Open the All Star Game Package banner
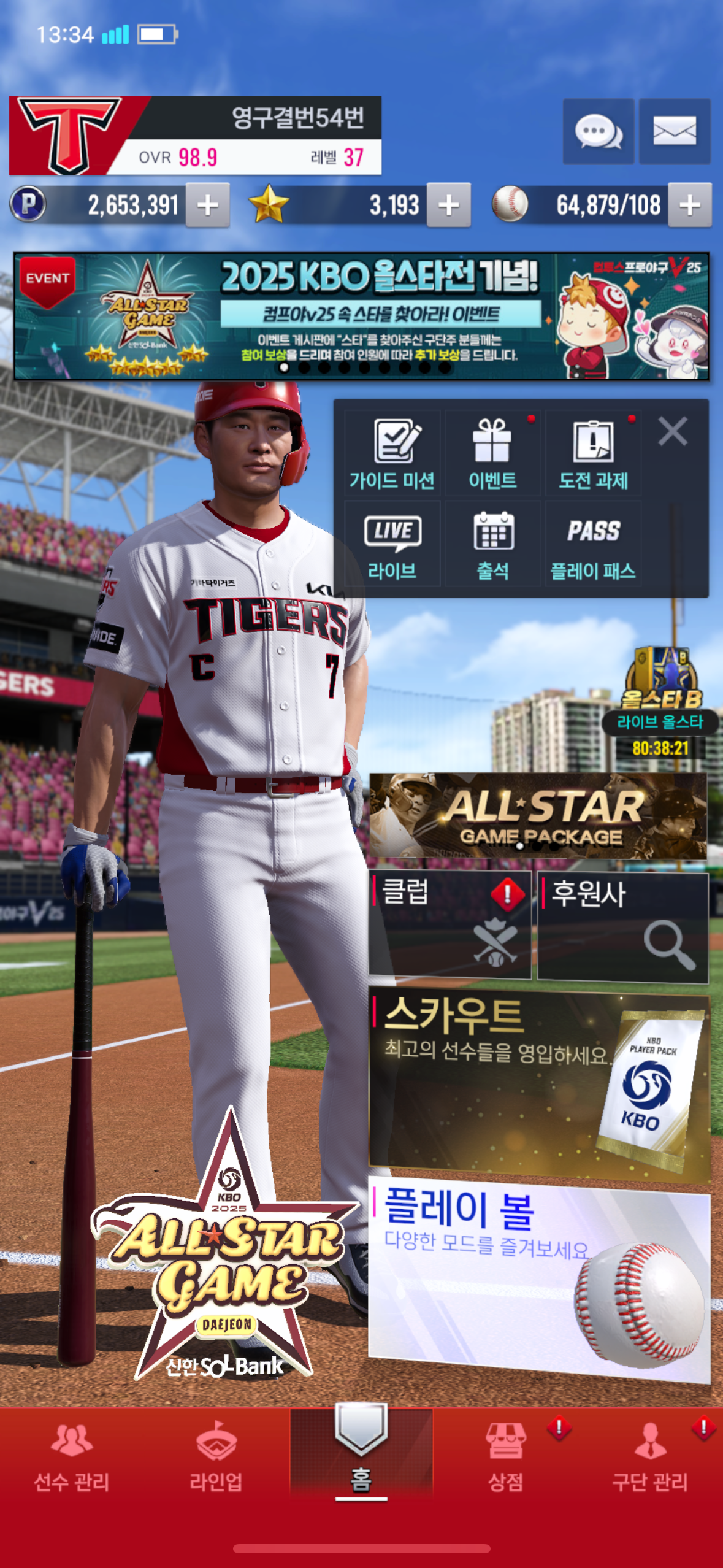This screenshot has height=1568, width=723. point(538,816)
